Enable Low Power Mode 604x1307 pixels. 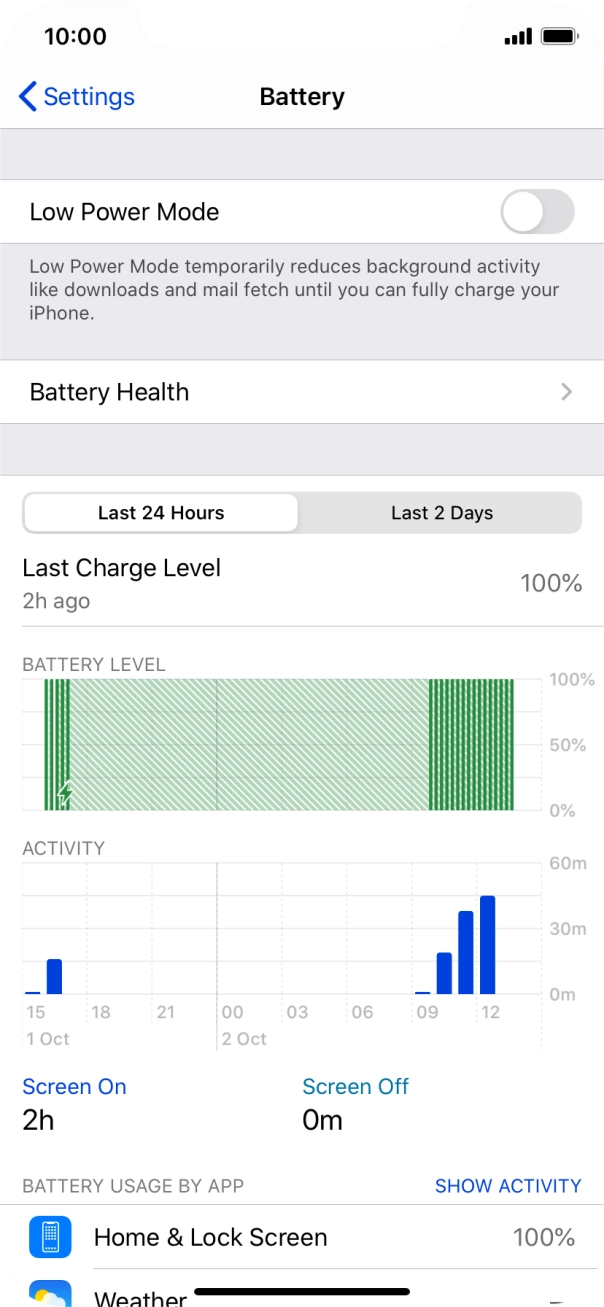pyautogui.click(x=537, y=212)
